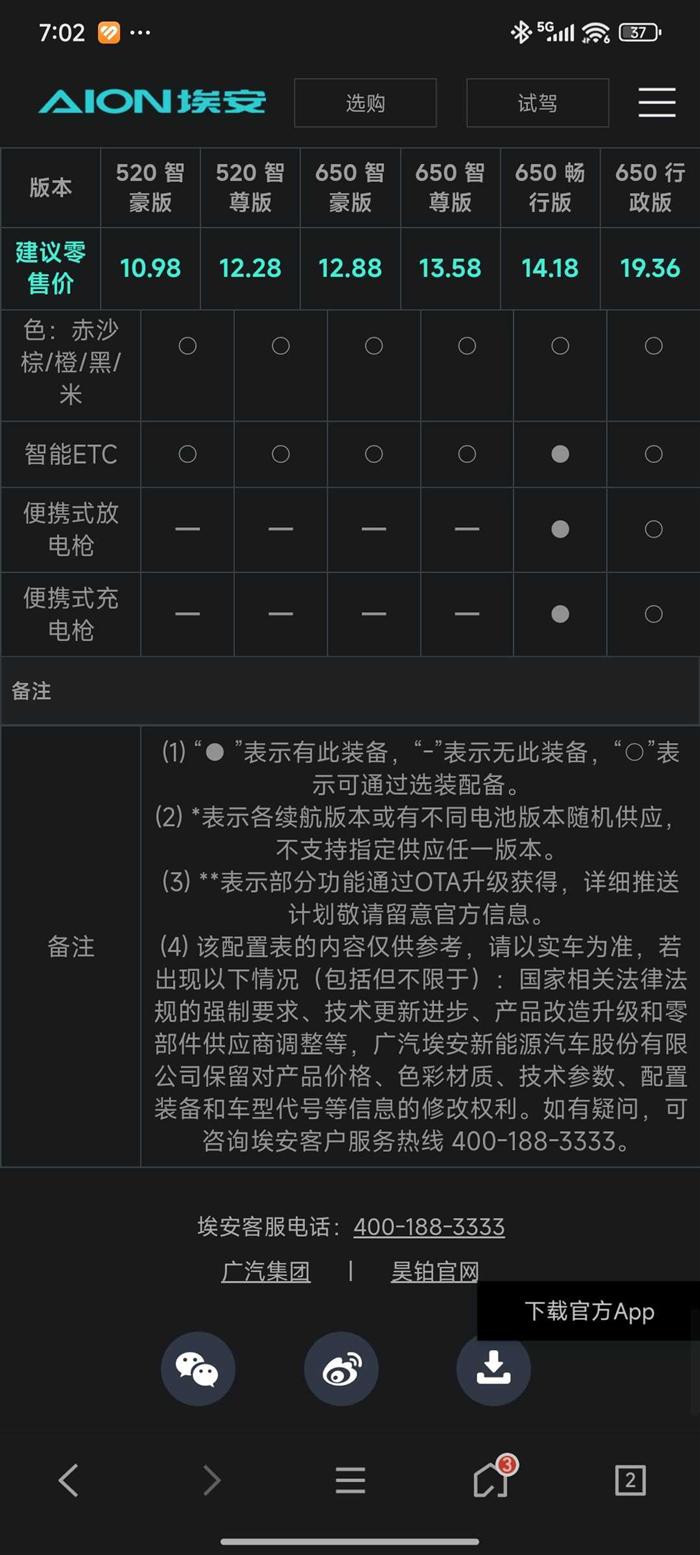Tap the 选购 button
The width and height of the screenshot is (700, 1555).
pos(365,103)
